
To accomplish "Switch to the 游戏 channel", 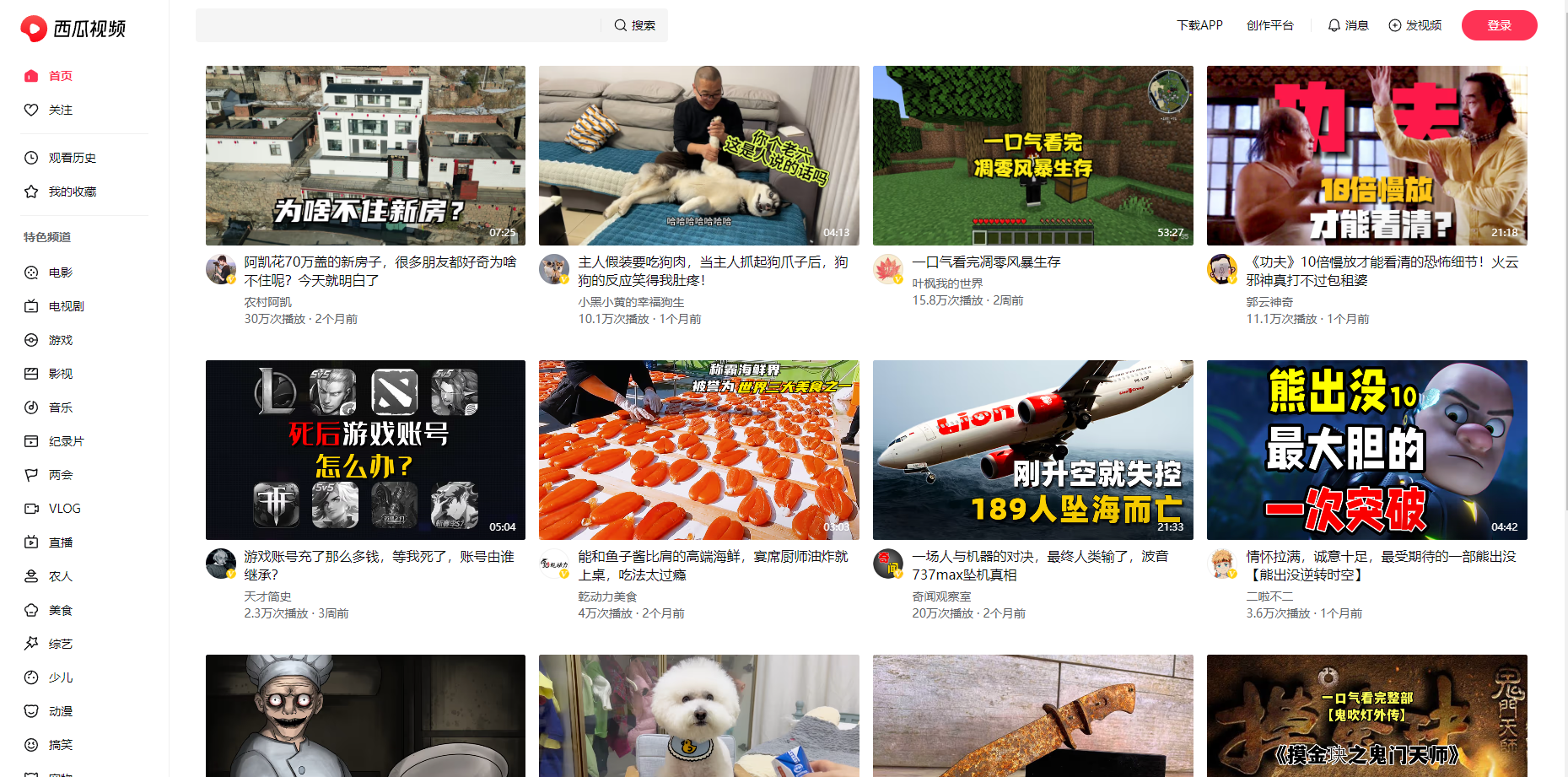I will pyautogui.click(x=60, y=340).
